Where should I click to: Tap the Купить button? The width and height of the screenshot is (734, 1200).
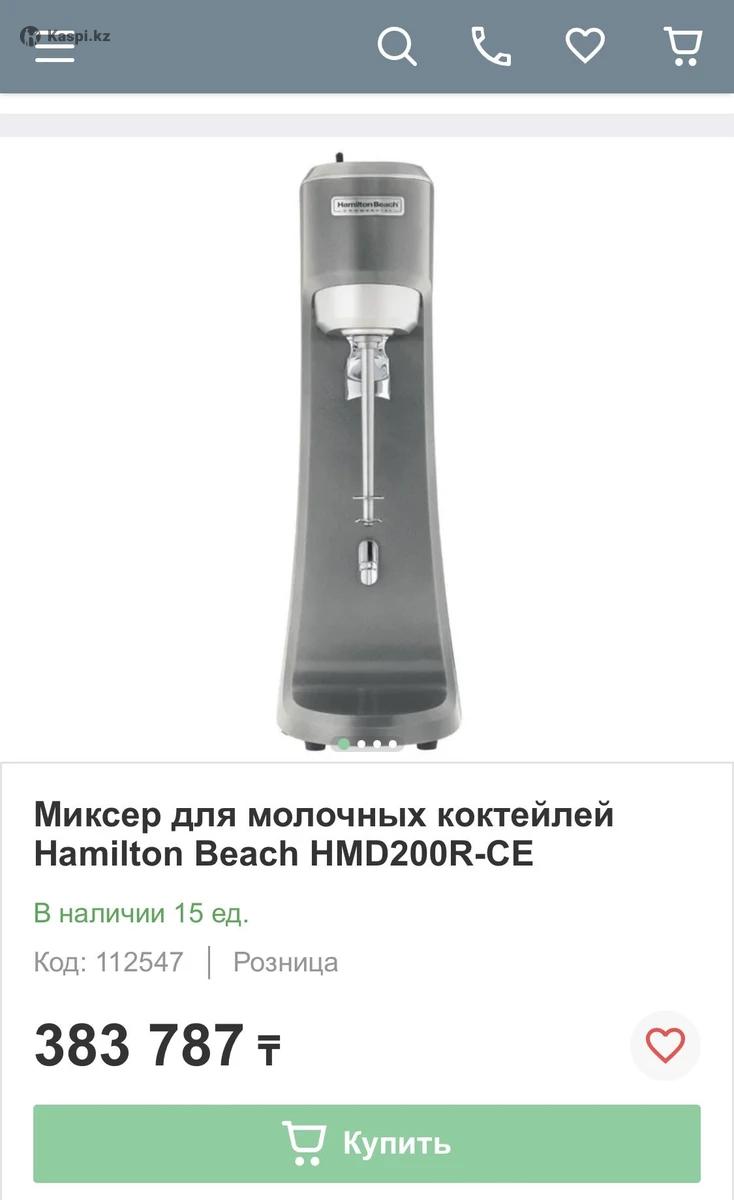point(367,1143)
